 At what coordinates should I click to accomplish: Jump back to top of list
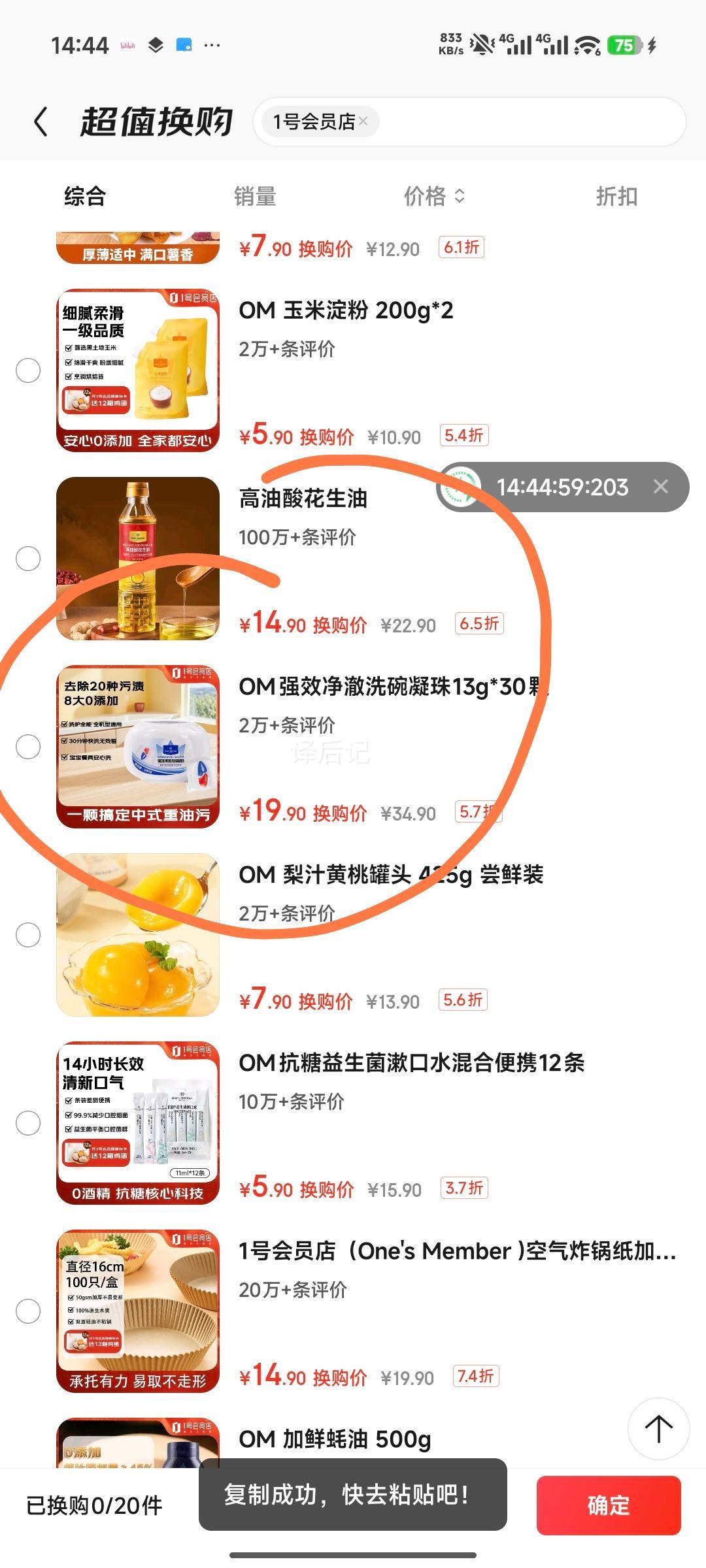tap(658, 1429)
